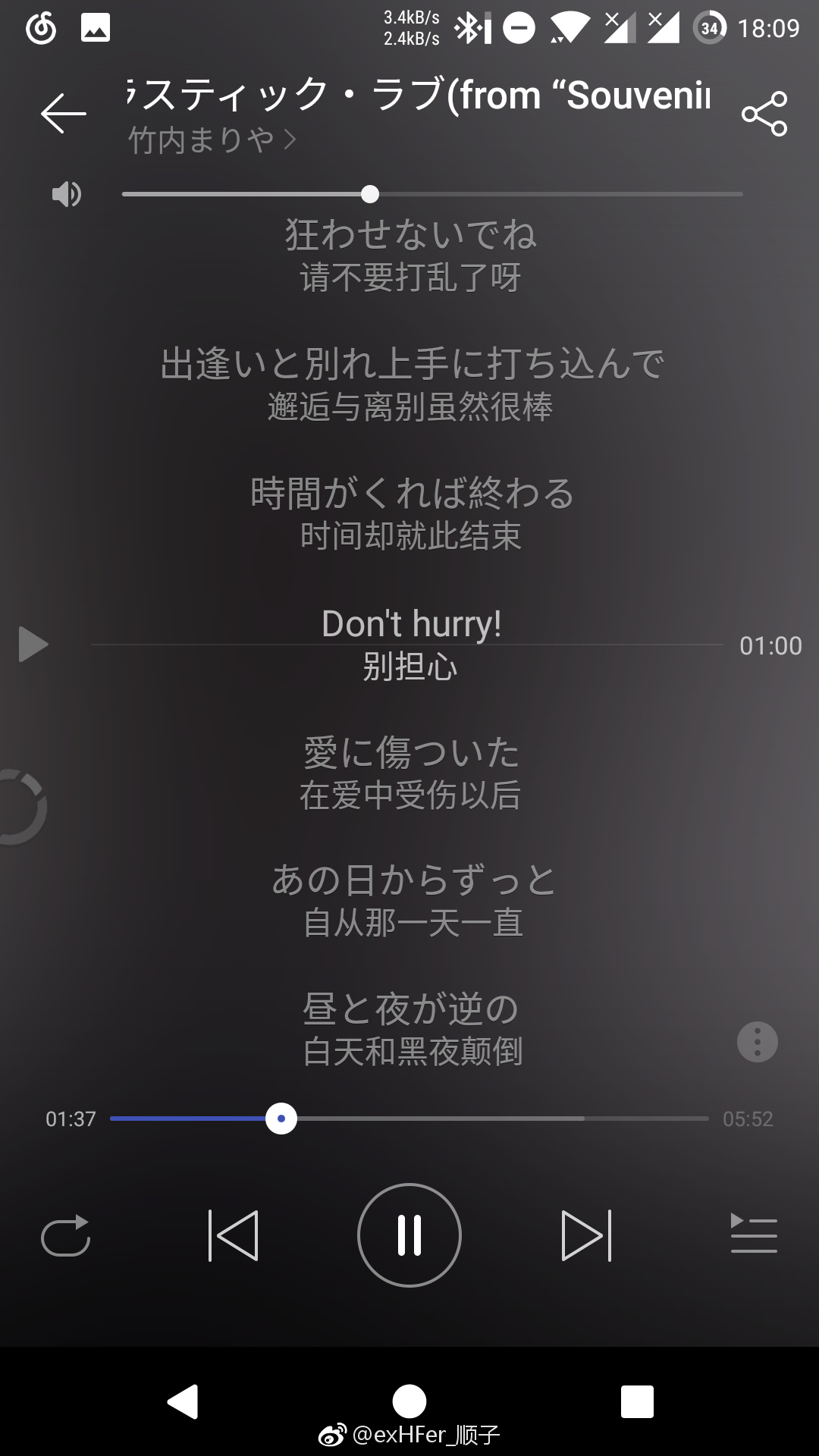The width and height of the screenshot is (819, 1456).
Task: Open artist 竹内まりや page
Action: 212,140
